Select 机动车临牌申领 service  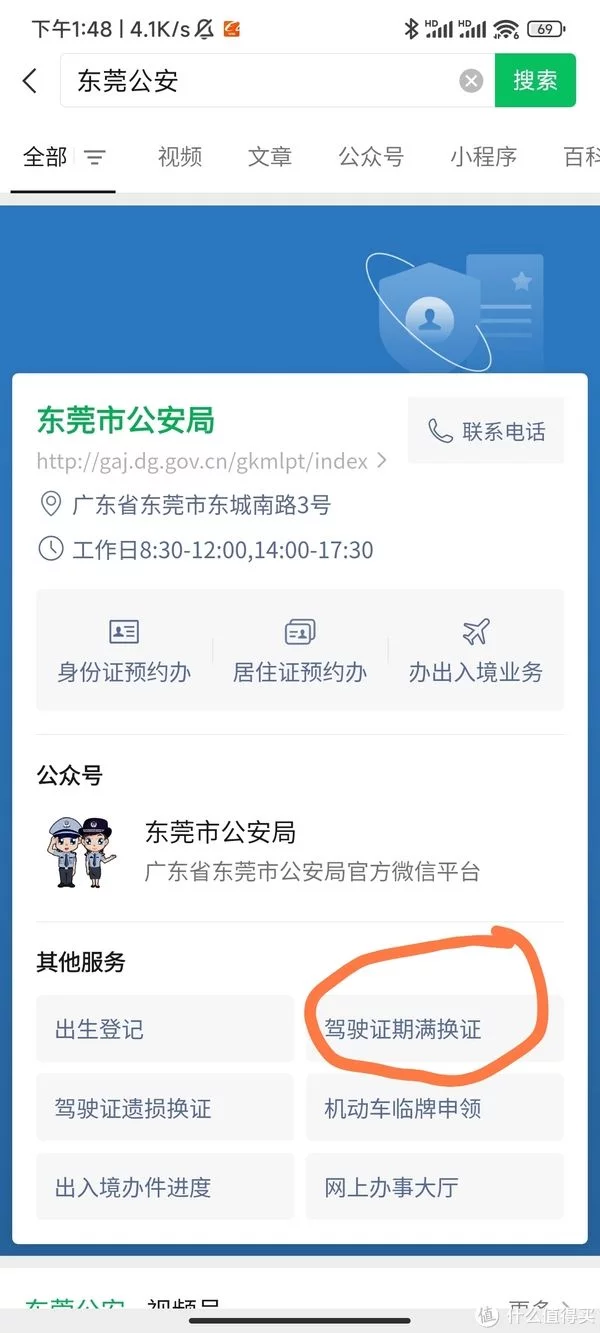(434, 1108)
